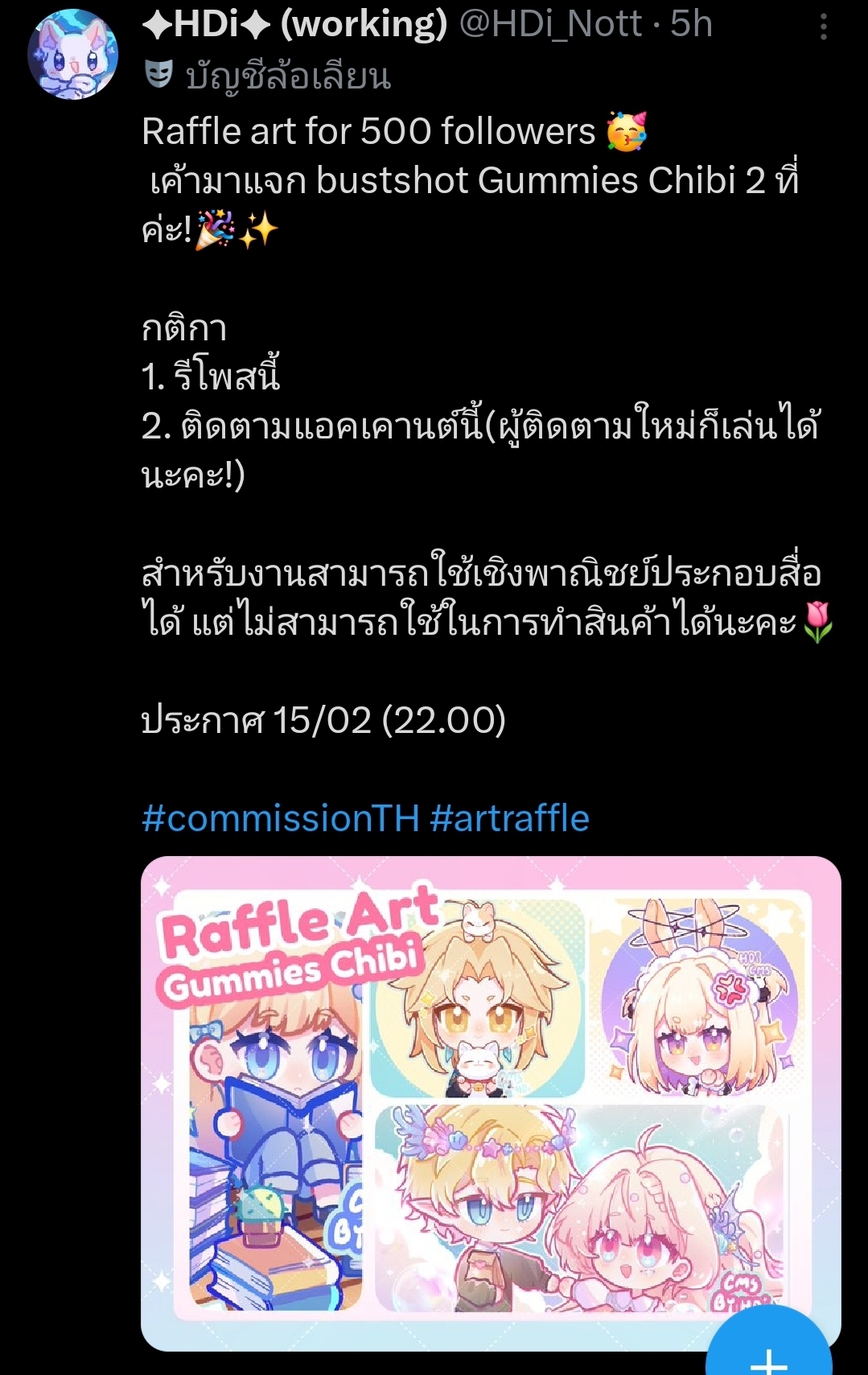Open the post's three-dot overflow menu
This screenshot has height=1375, width=868.
[823, 28]
